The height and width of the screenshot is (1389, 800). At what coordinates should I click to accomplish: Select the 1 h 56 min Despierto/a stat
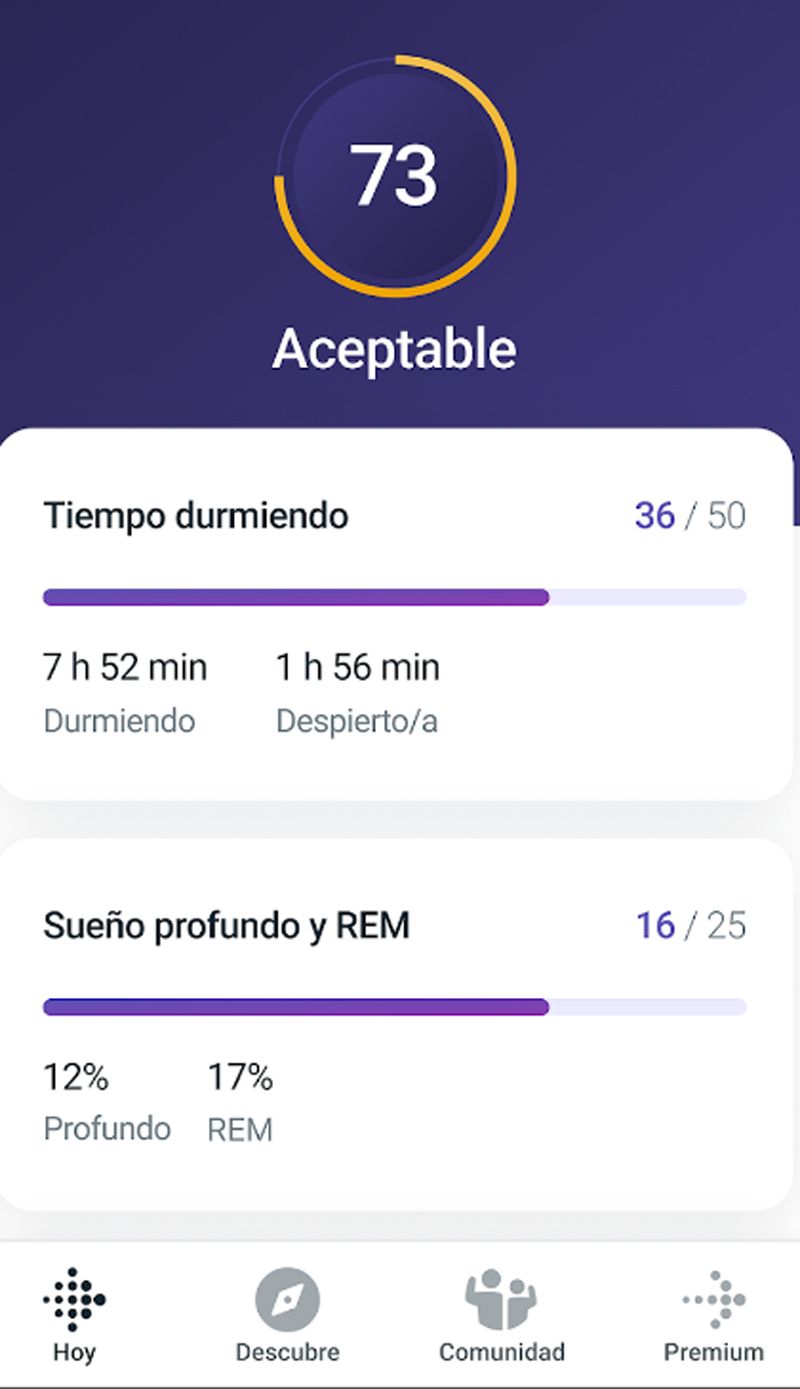357,690
